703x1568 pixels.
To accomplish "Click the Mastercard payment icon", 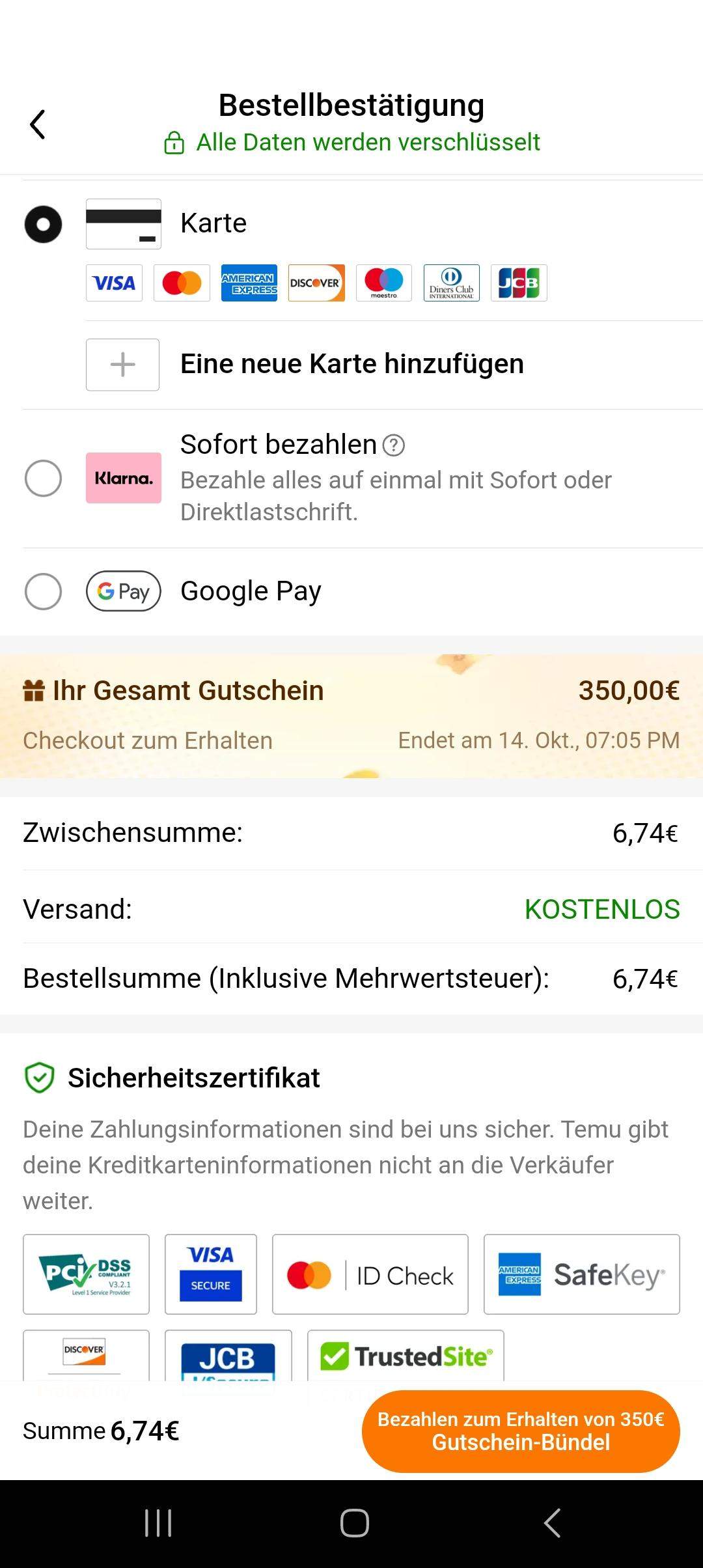I will pos(181,283).
